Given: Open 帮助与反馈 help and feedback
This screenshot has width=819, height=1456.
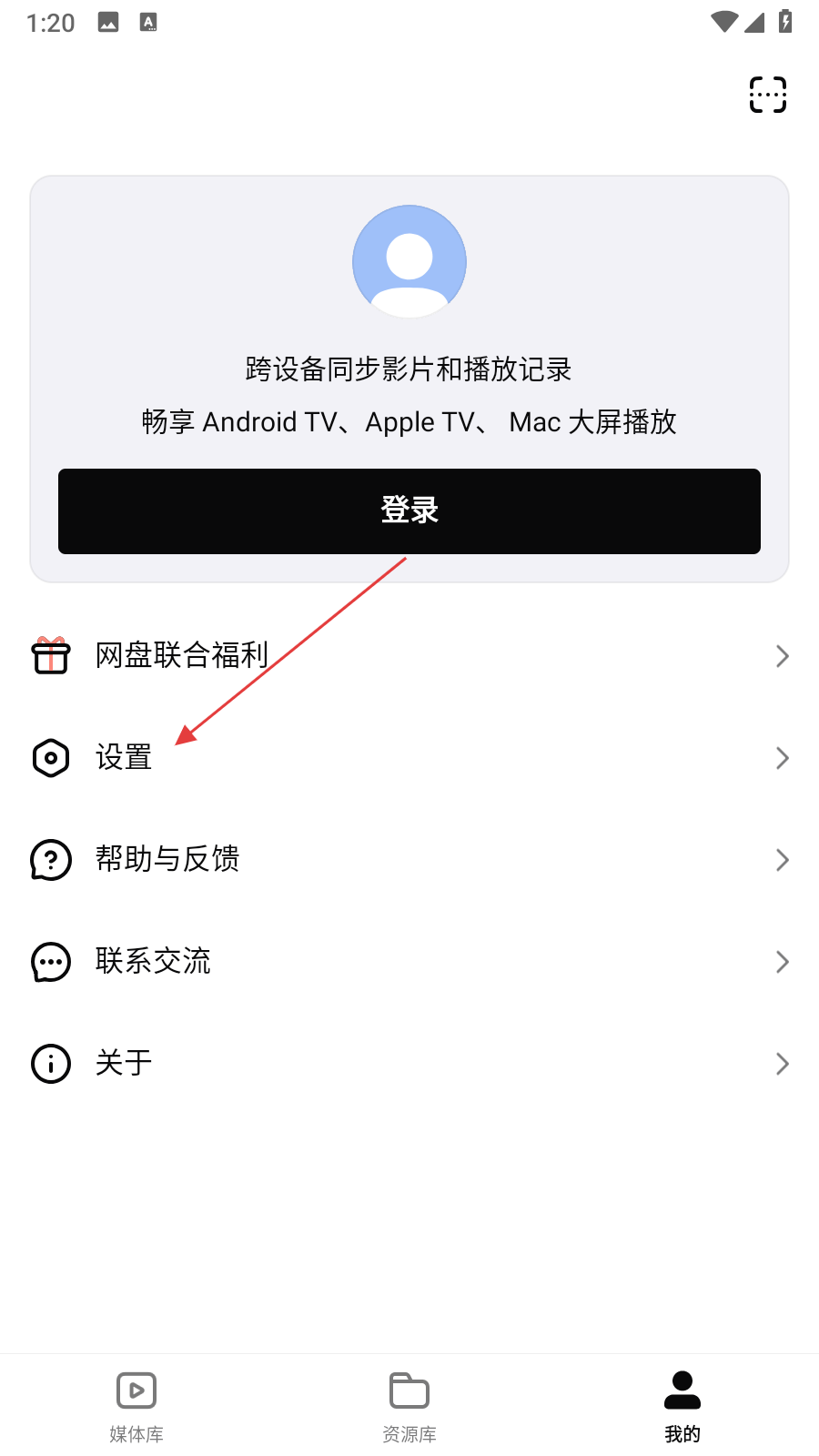Looking at the screenshot, I should pos(409,859).
